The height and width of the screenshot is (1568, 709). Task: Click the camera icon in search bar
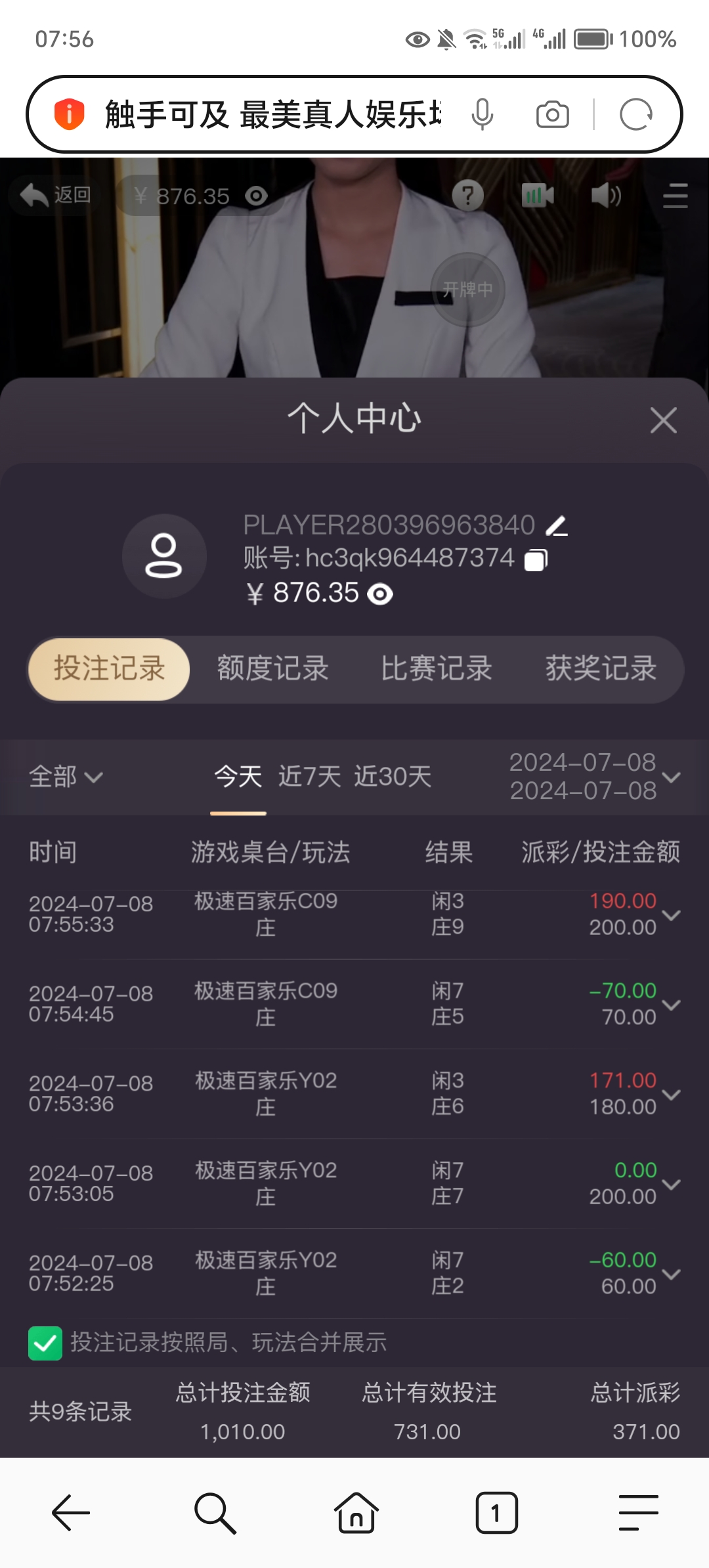coord(552,114)
